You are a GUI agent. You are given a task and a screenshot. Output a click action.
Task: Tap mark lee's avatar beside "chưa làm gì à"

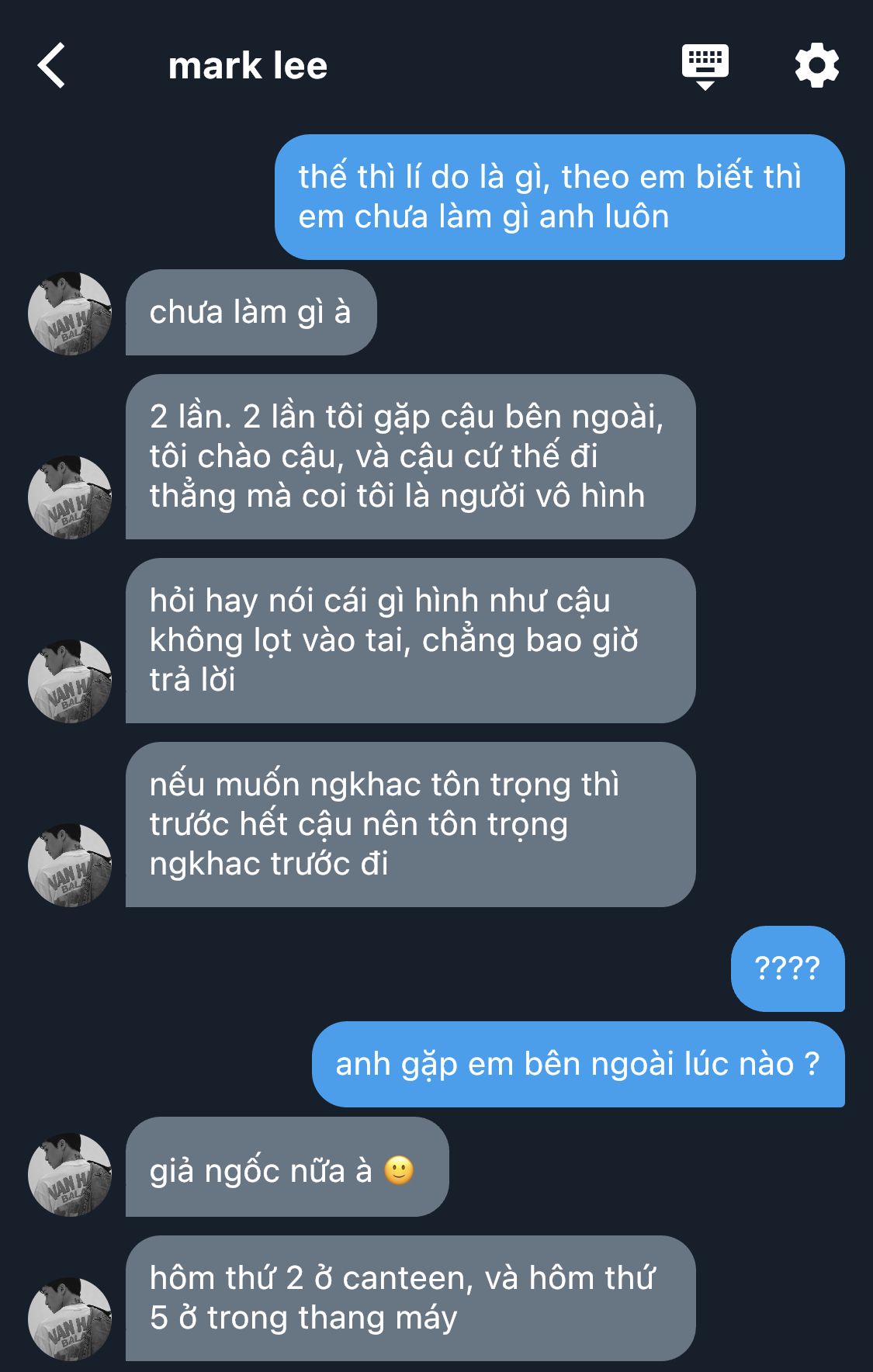70,314
